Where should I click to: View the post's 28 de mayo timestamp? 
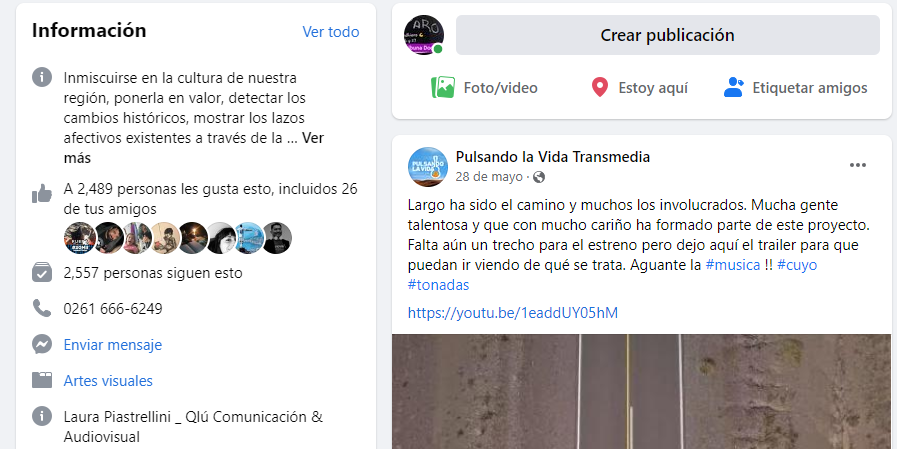click(489, 177)
